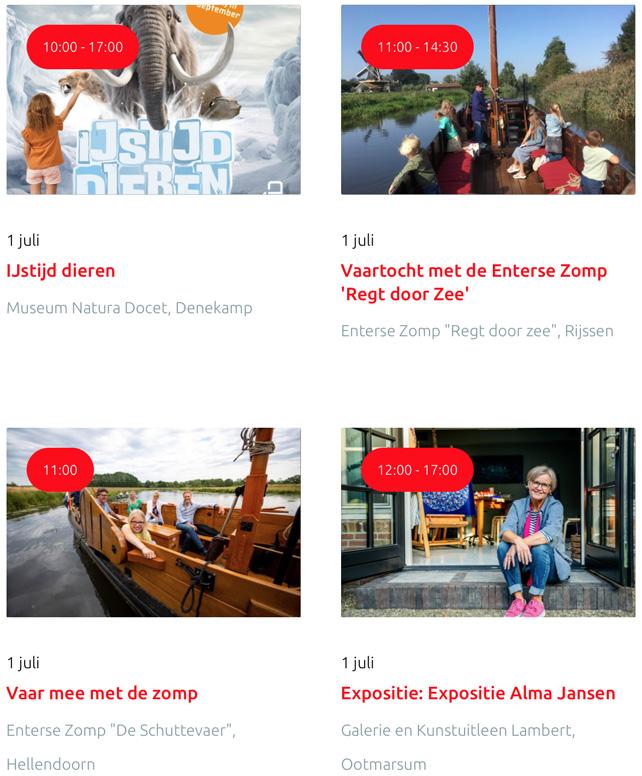The image size is (642, 776).
Task: Open Expositie Alma Jansen title link
Action: click(478, 693)
